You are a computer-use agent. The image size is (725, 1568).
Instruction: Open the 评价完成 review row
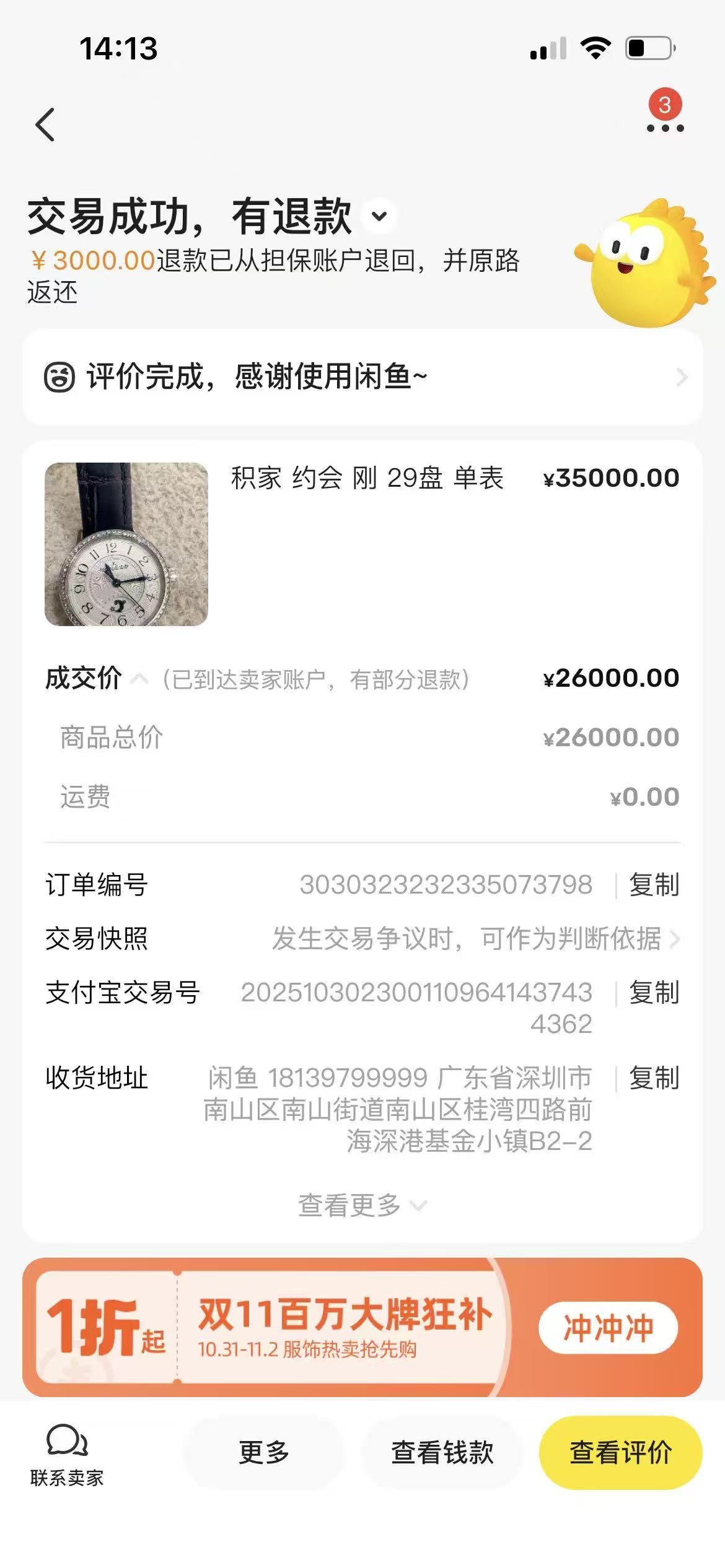(x=362, y=377)
